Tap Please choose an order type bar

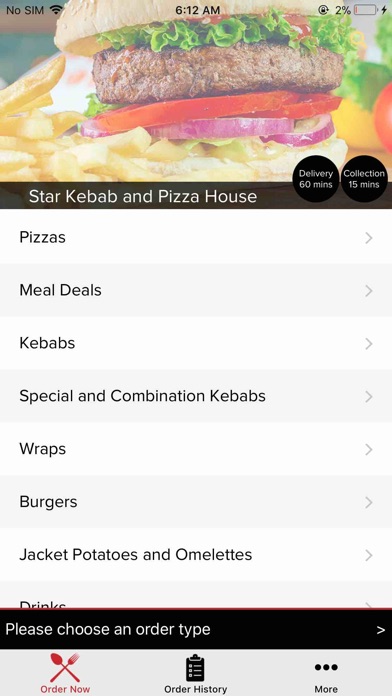(196, 629)
